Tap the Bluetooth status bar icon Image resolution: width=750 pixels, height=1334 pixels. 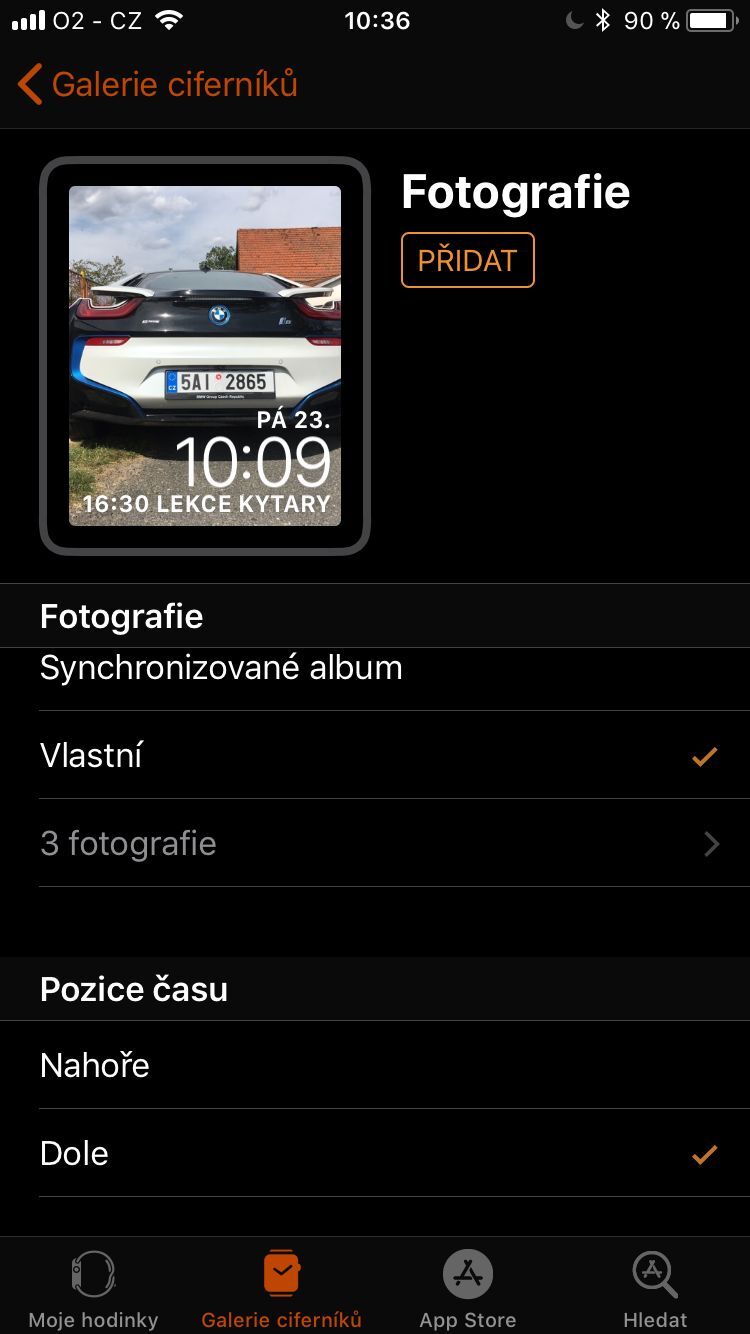(x=601, y=19)
